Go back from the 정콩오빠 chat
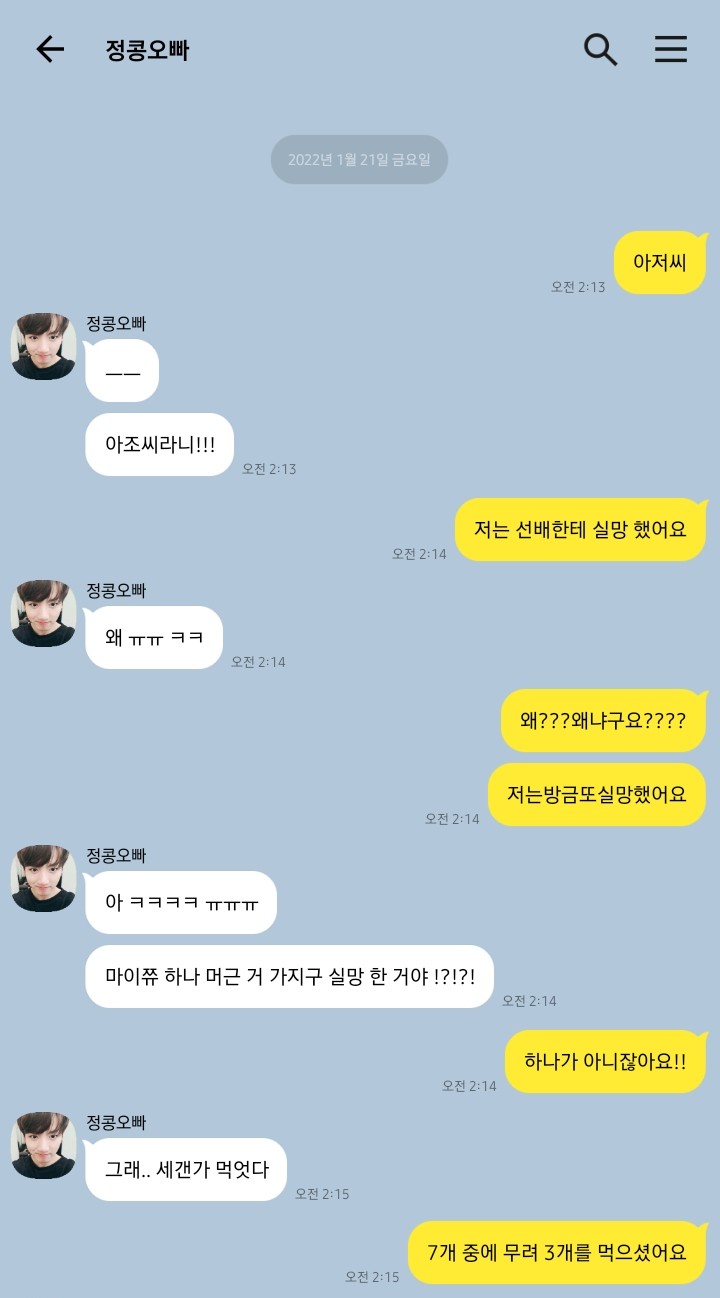 49,49
